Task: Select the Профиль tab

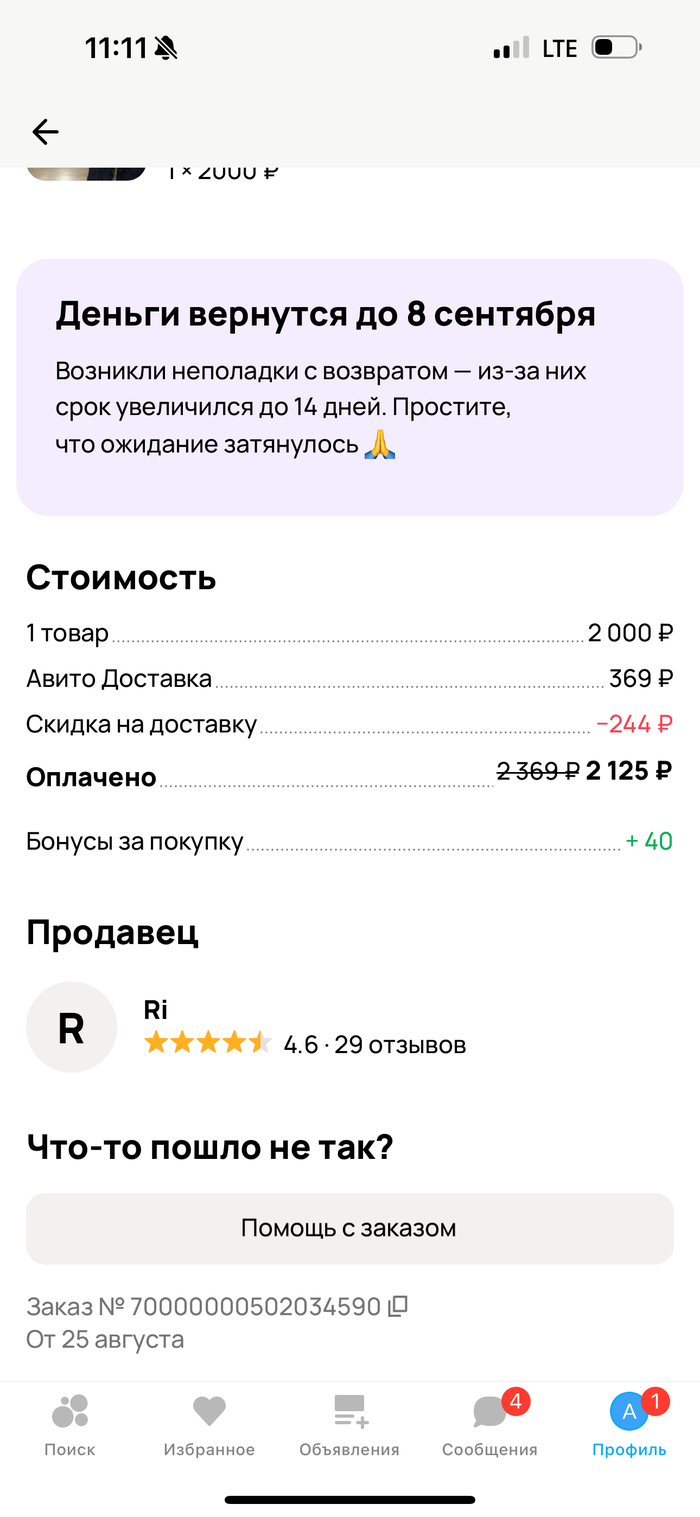Action: [x=629, y=1425]
